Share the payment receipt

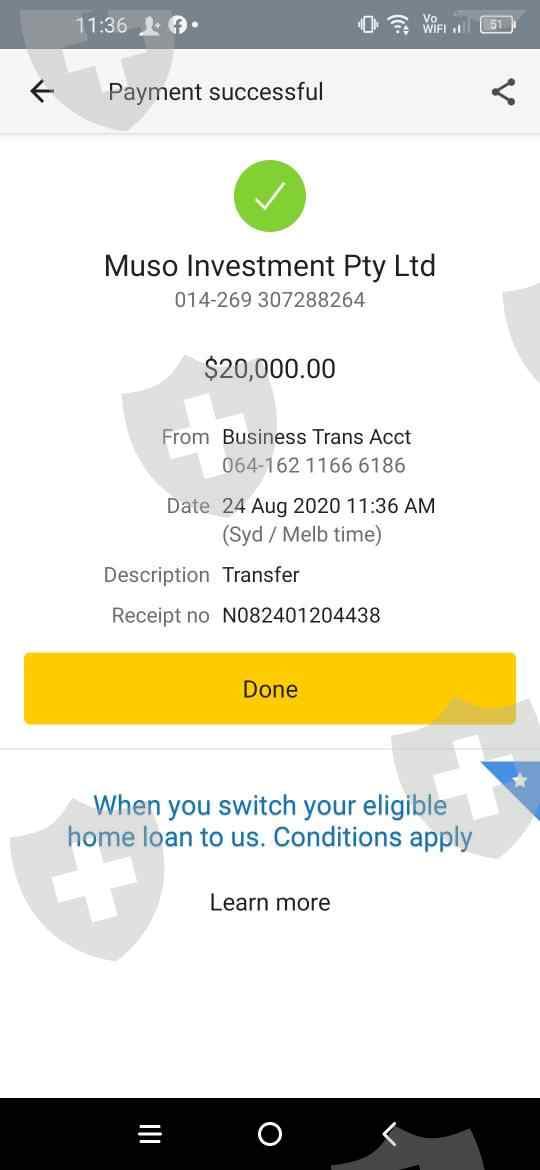[x=503, y=92]
